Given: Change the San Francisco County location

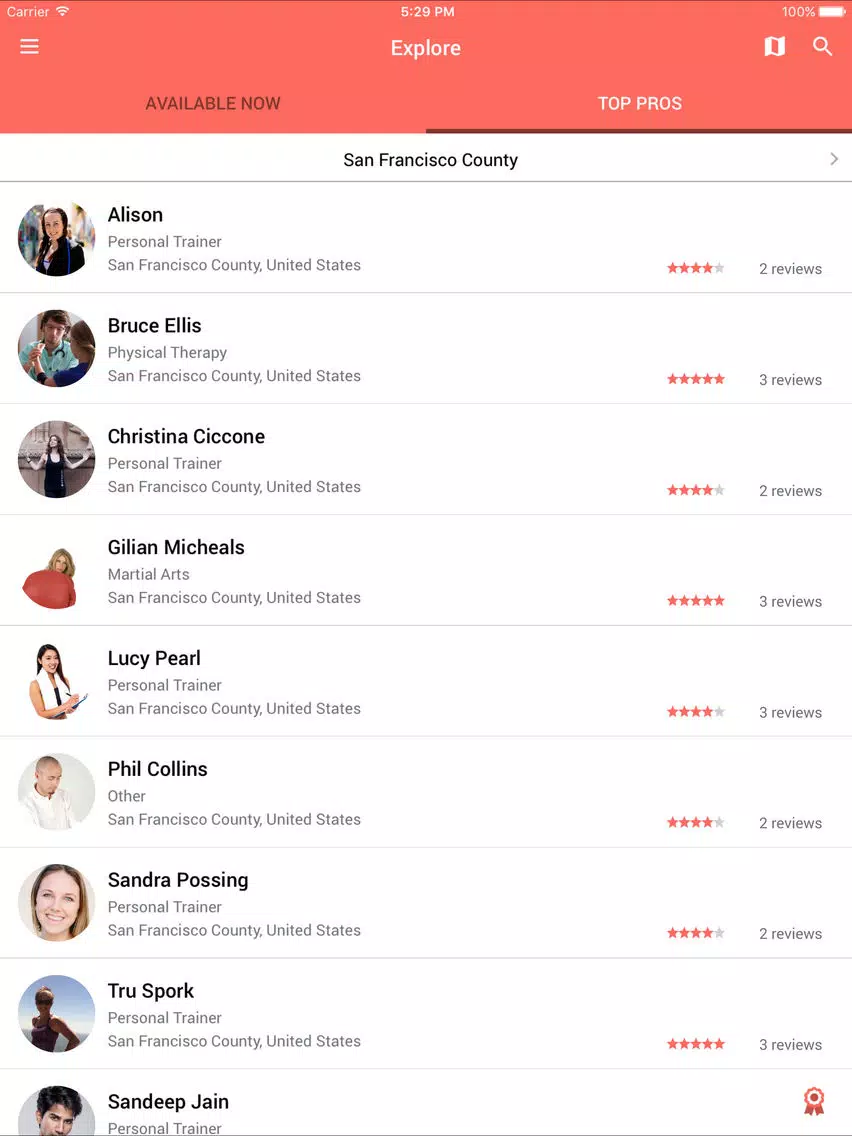Looking at the screenshot, I should point(430,160).
